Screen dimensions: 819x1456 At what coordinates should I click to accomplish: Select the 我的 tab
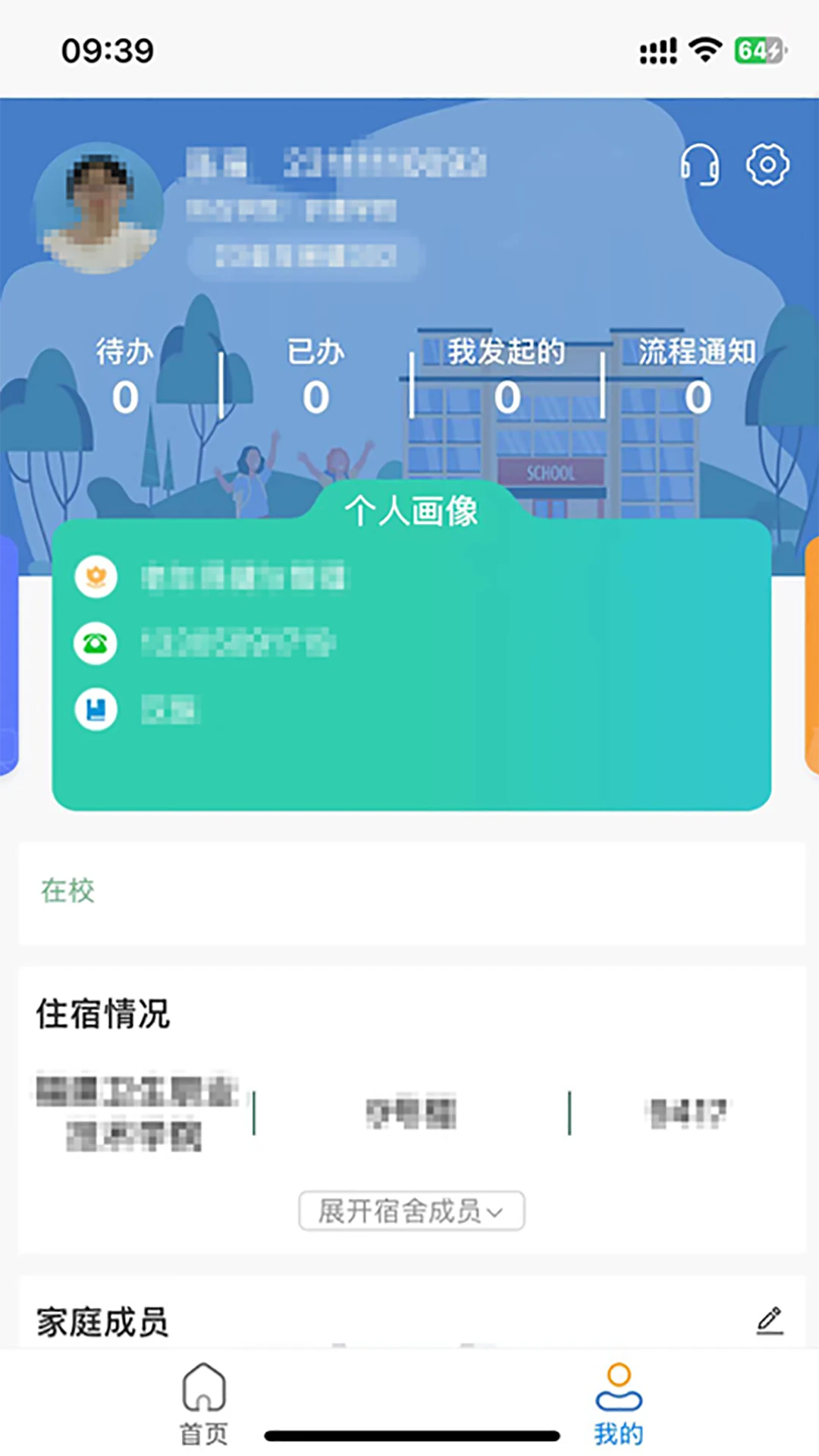coord(619,1404)
